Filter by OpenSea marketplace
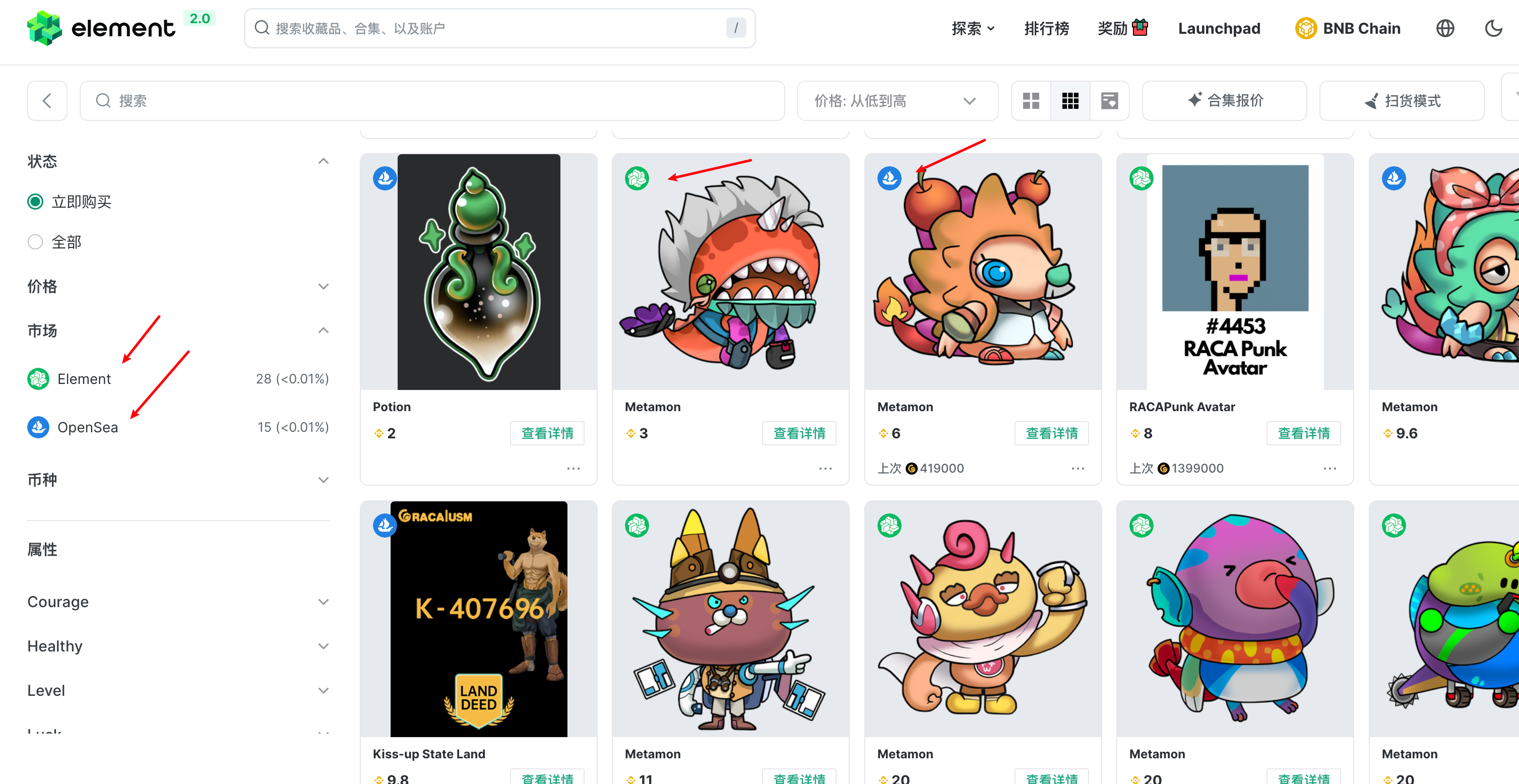The width and height of the screenshot is (1519, 784). (87, 427)
